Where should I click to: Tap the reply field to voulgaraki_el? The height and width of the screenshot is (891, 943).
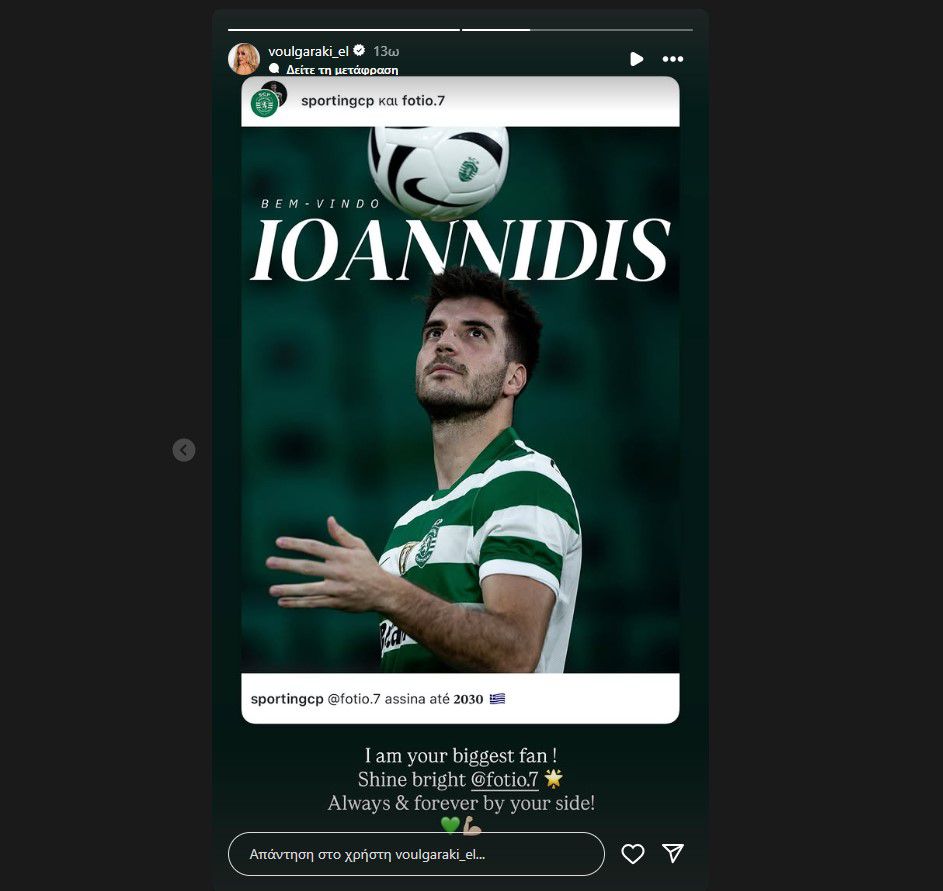416,854
